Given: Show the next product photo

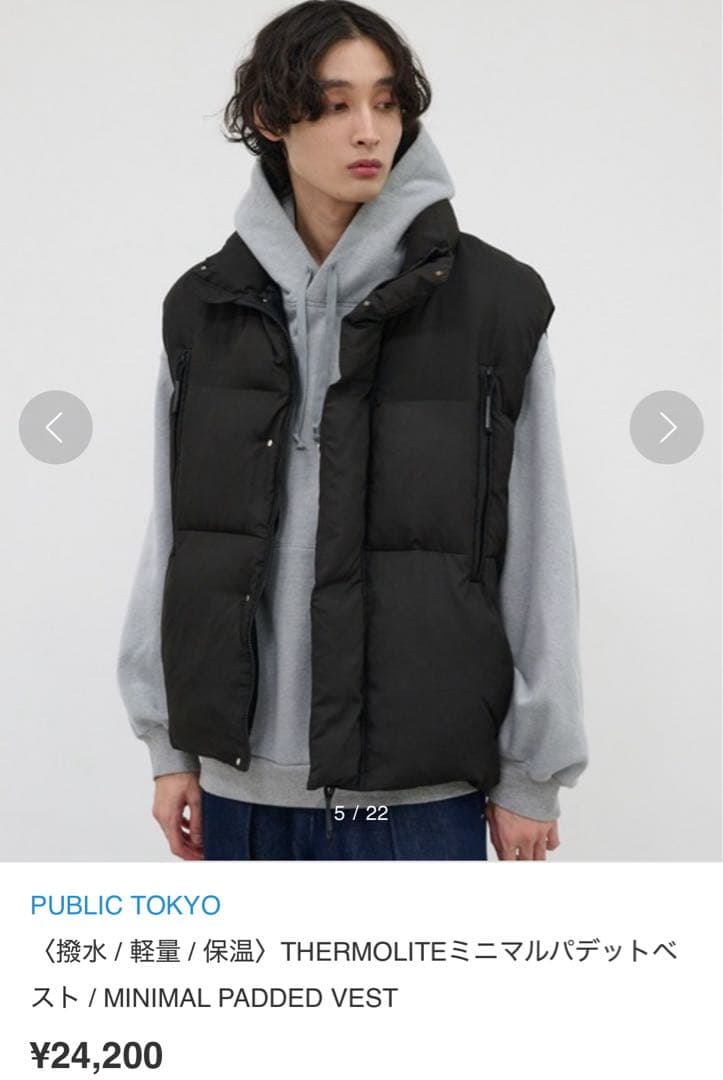Looking at the screenshot, I should tap(666, 427).
